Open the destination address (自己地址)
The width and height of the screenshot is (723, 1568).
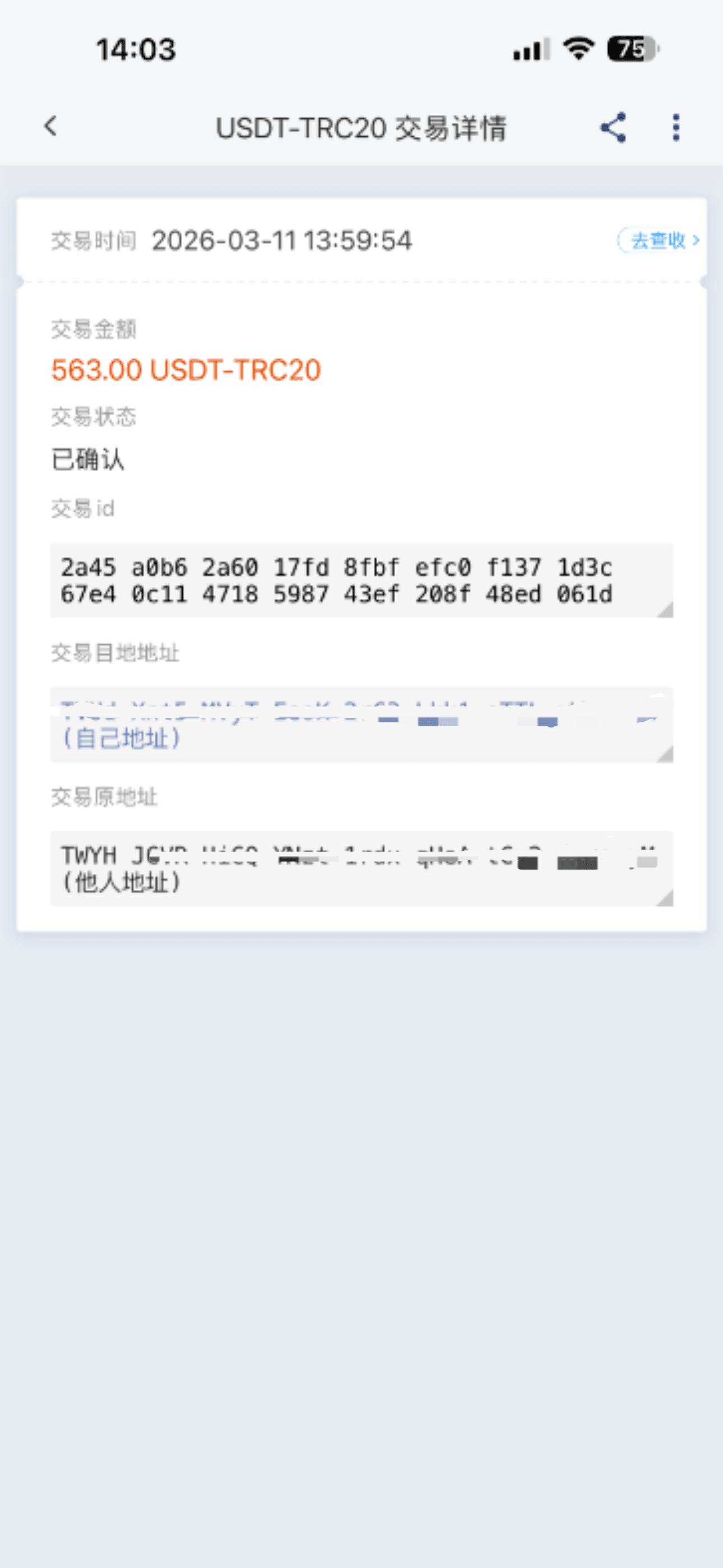pos(361,725)
